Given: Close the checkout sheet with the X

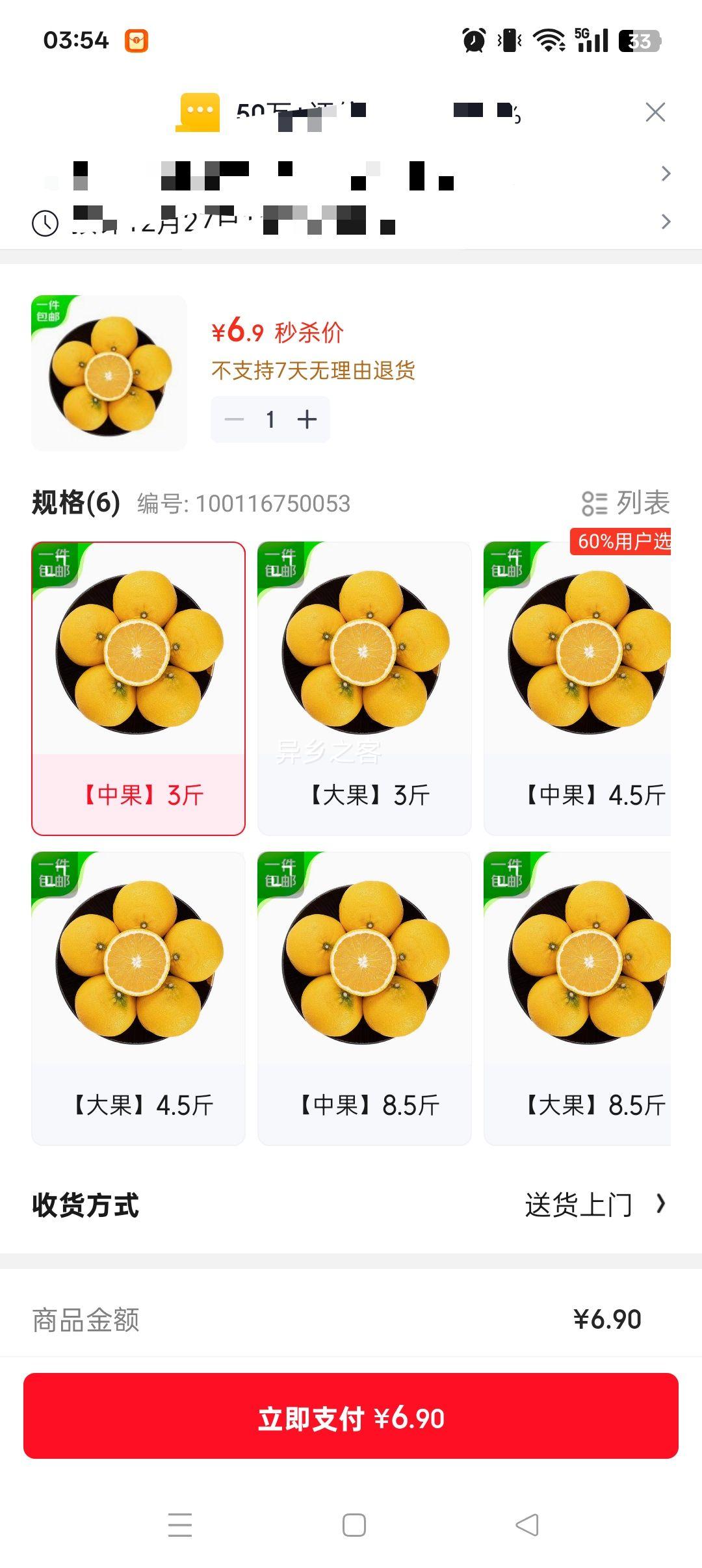Looking at the screenshot, I should point(656,112).
